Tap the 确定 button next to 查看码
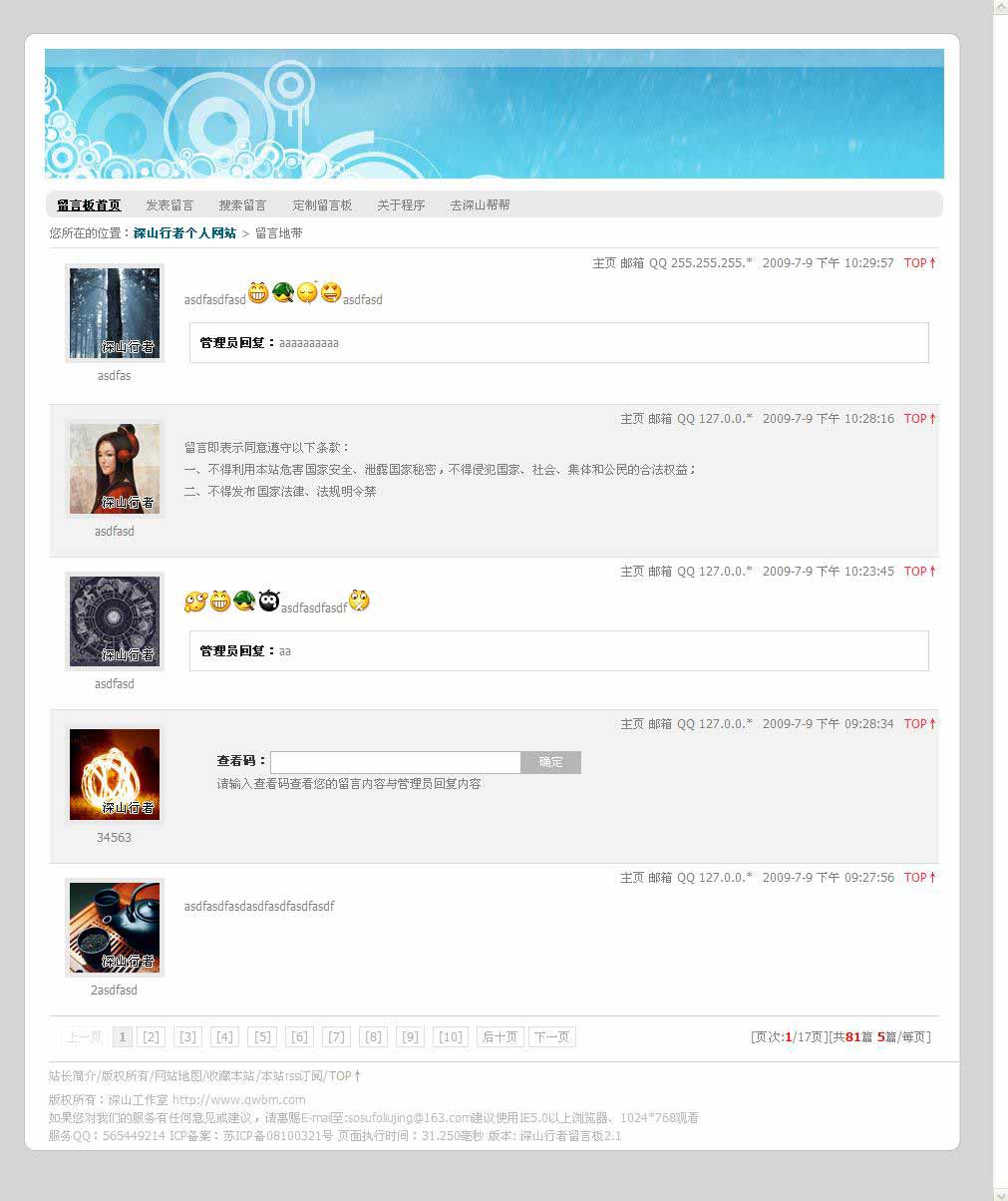 [x=550, y=762]
